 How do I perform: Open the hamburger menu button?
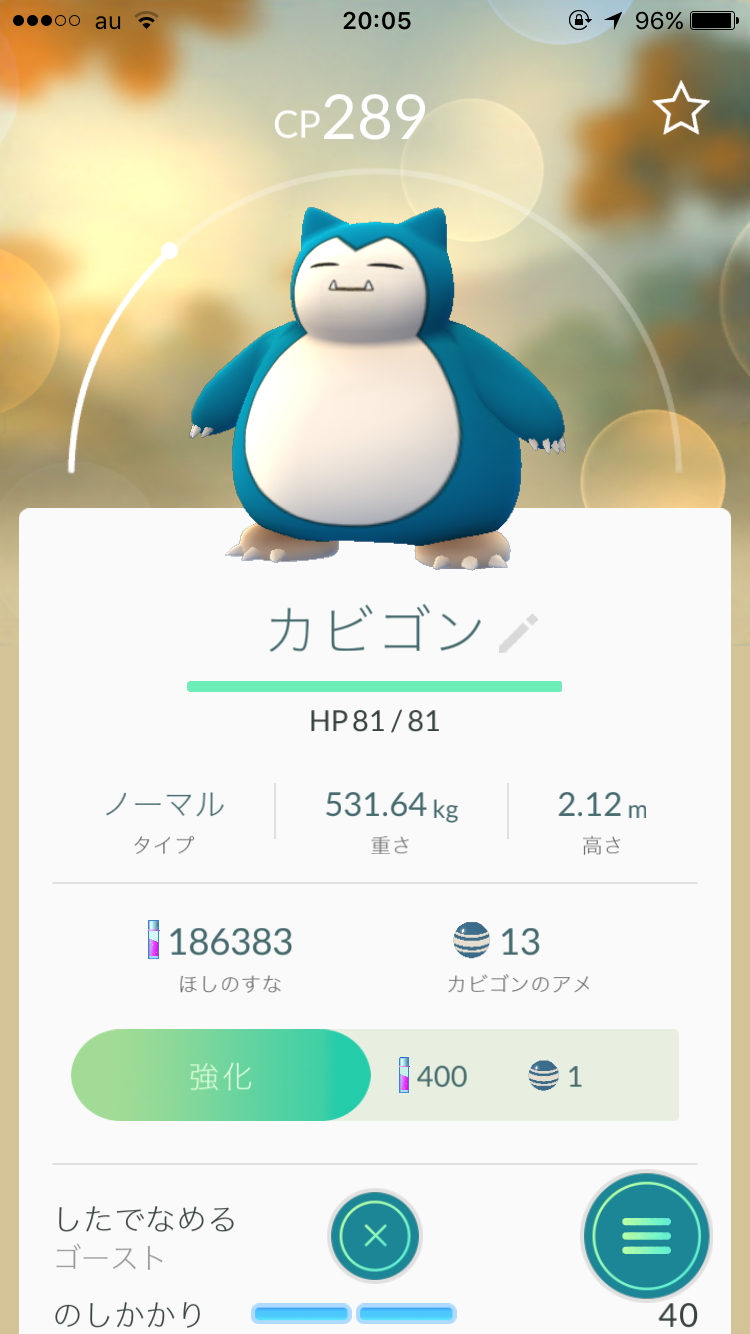(646, 1236)
